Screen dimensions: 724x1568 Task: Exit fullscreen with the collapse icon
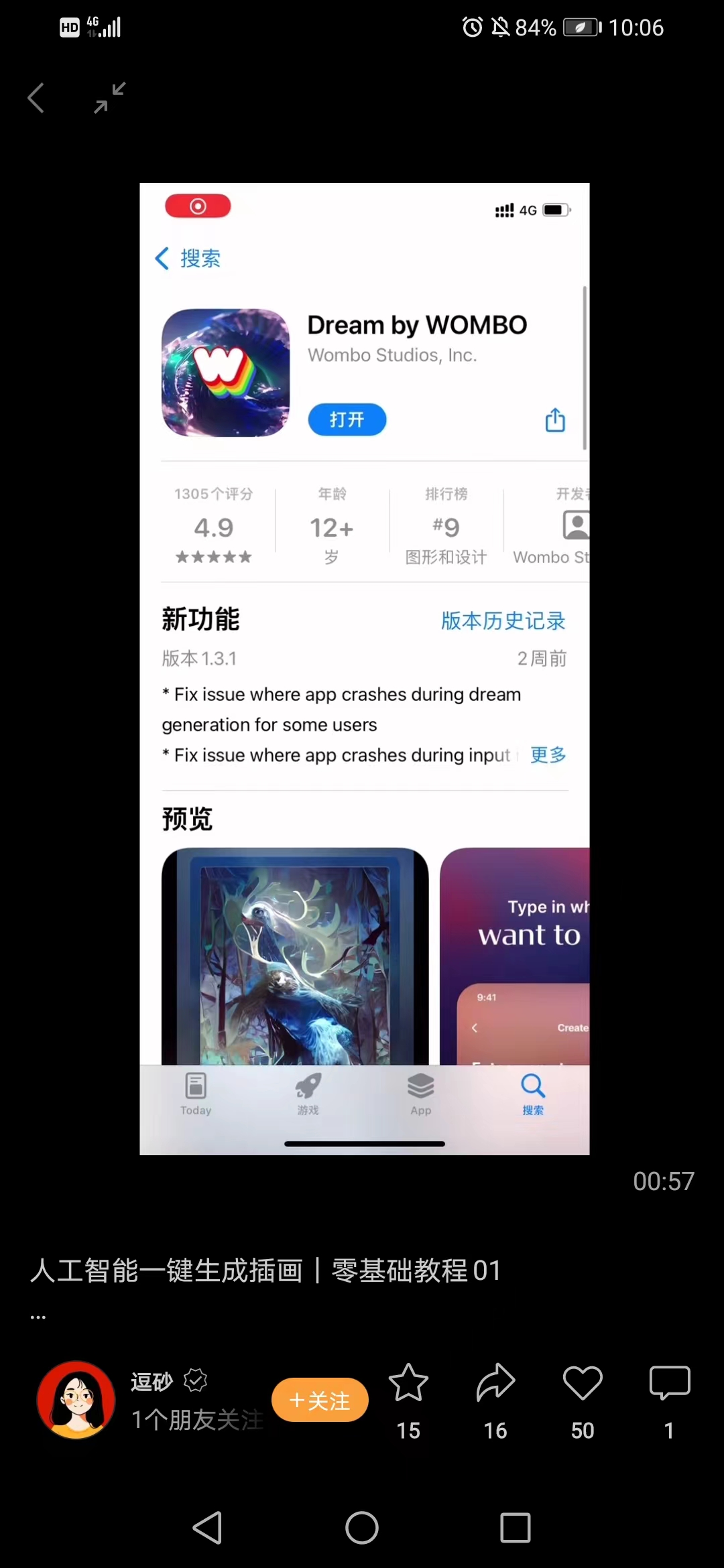click(x=110, y=98)
